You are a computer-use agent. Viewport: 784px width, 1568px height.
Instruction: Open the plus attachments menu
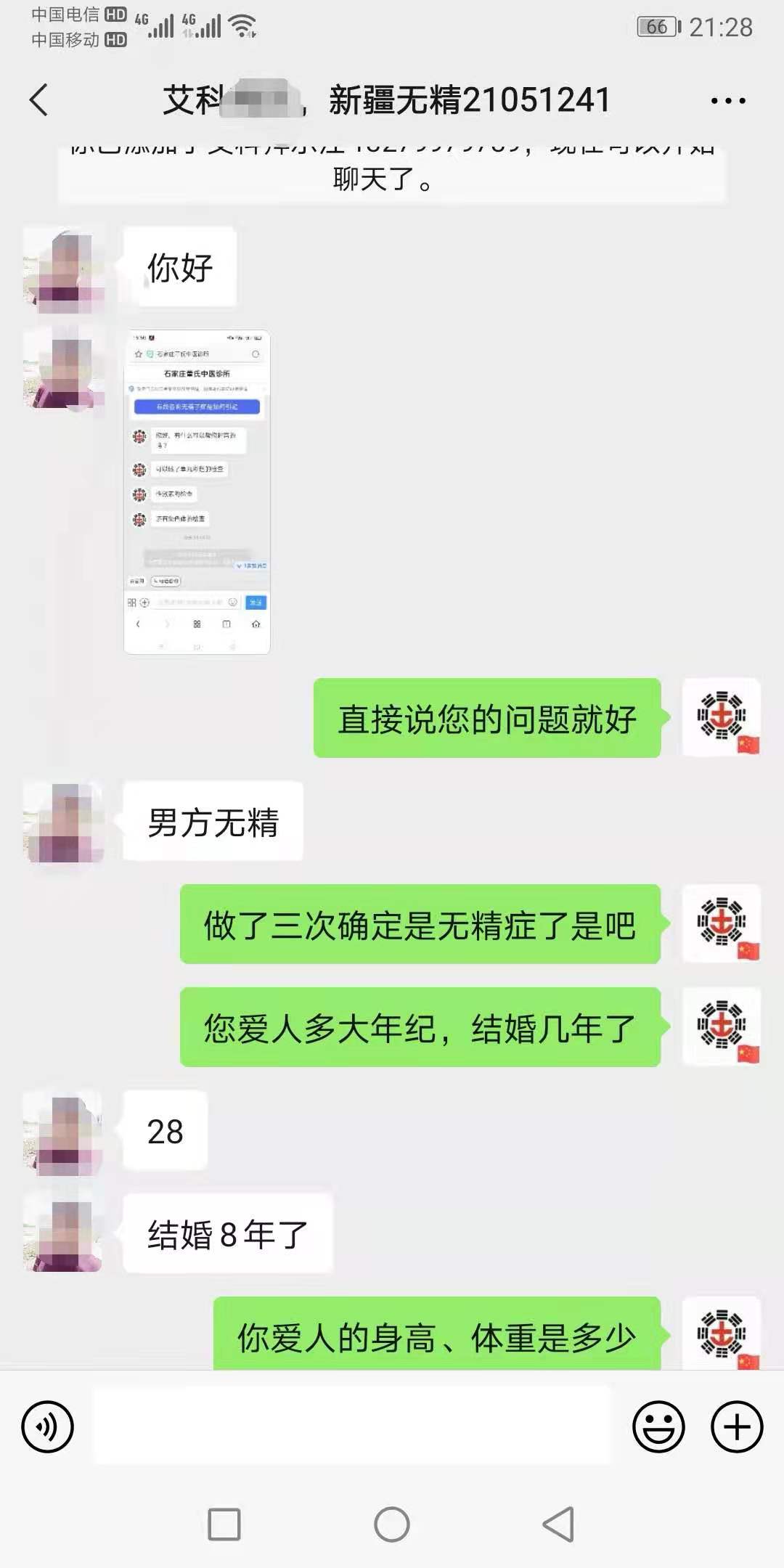pos(737,1426)
